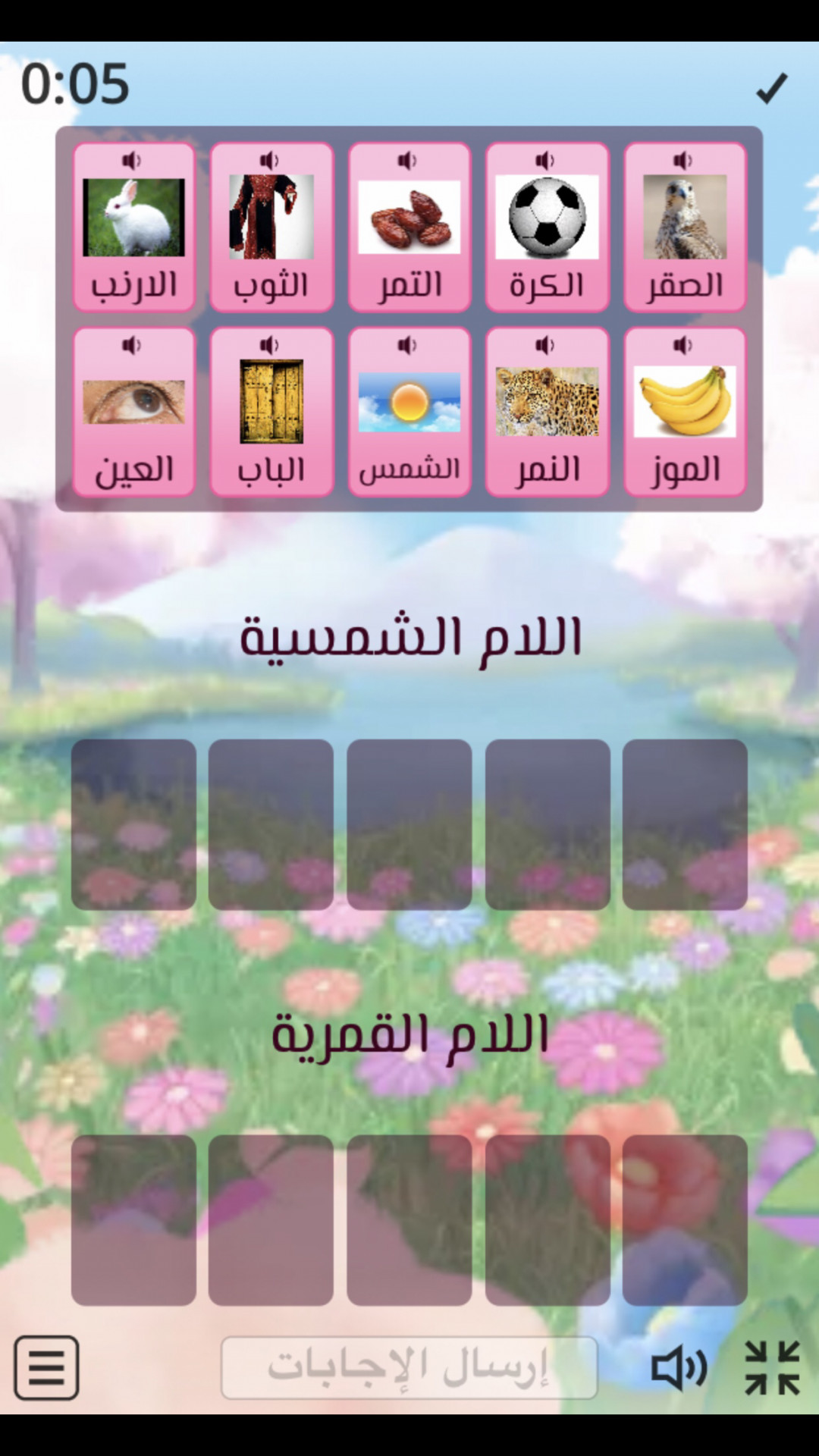The image size is (819, 1456).
Task: Choose the الكرة ball card
Action: coord(547,227)
